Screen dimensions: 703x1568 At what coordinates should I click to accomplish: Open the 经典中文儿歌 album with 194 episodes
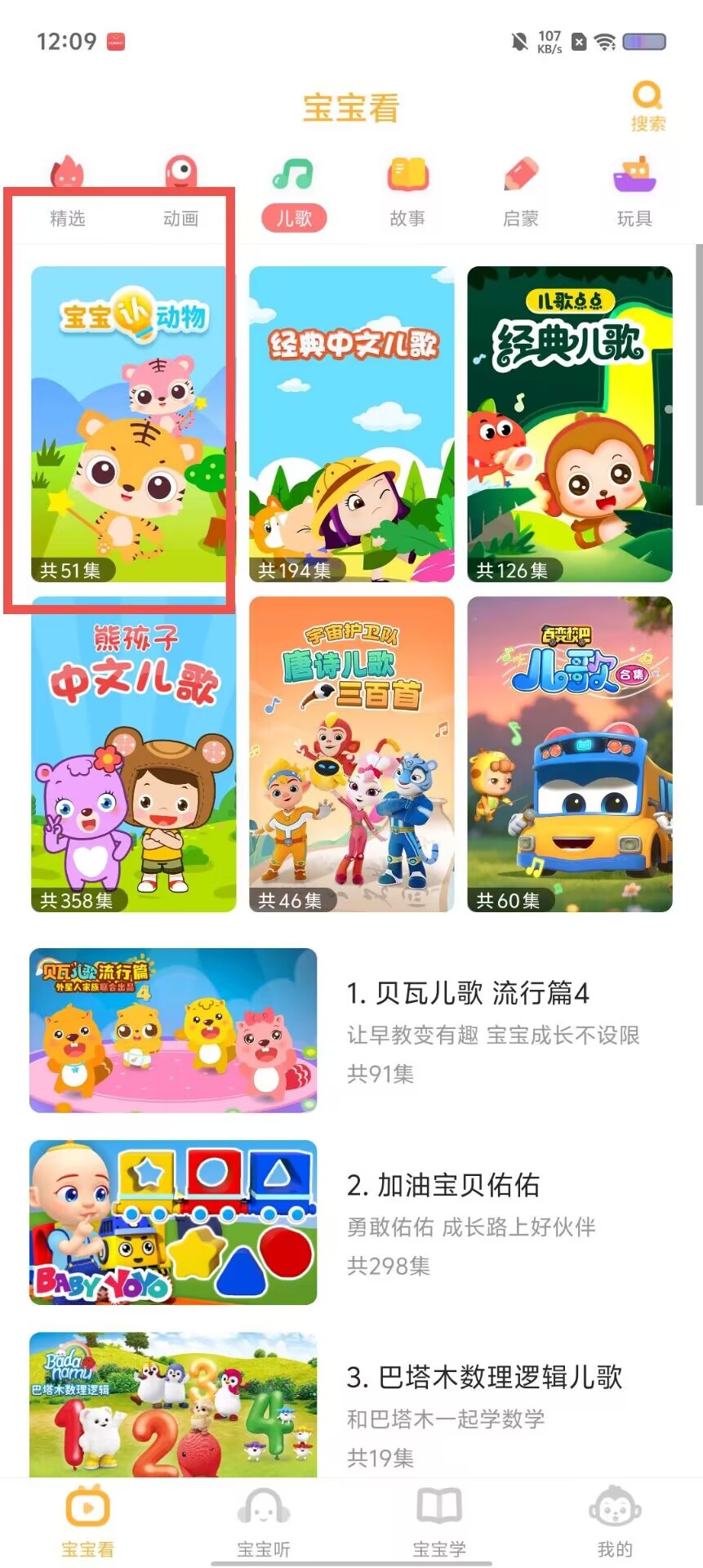click(352, 424)
